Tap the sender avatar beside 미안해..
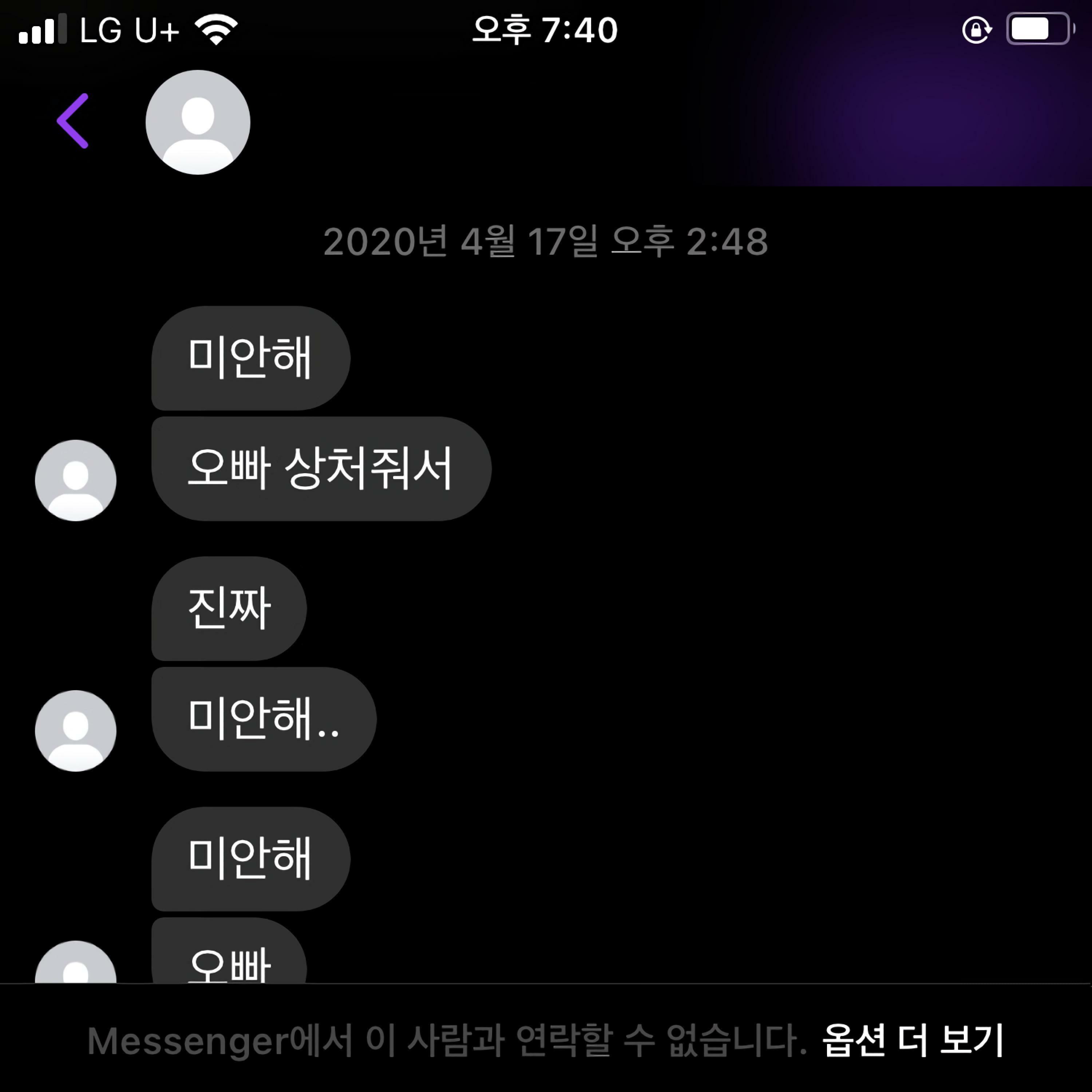The image size is (1092, 1092). 76,731
